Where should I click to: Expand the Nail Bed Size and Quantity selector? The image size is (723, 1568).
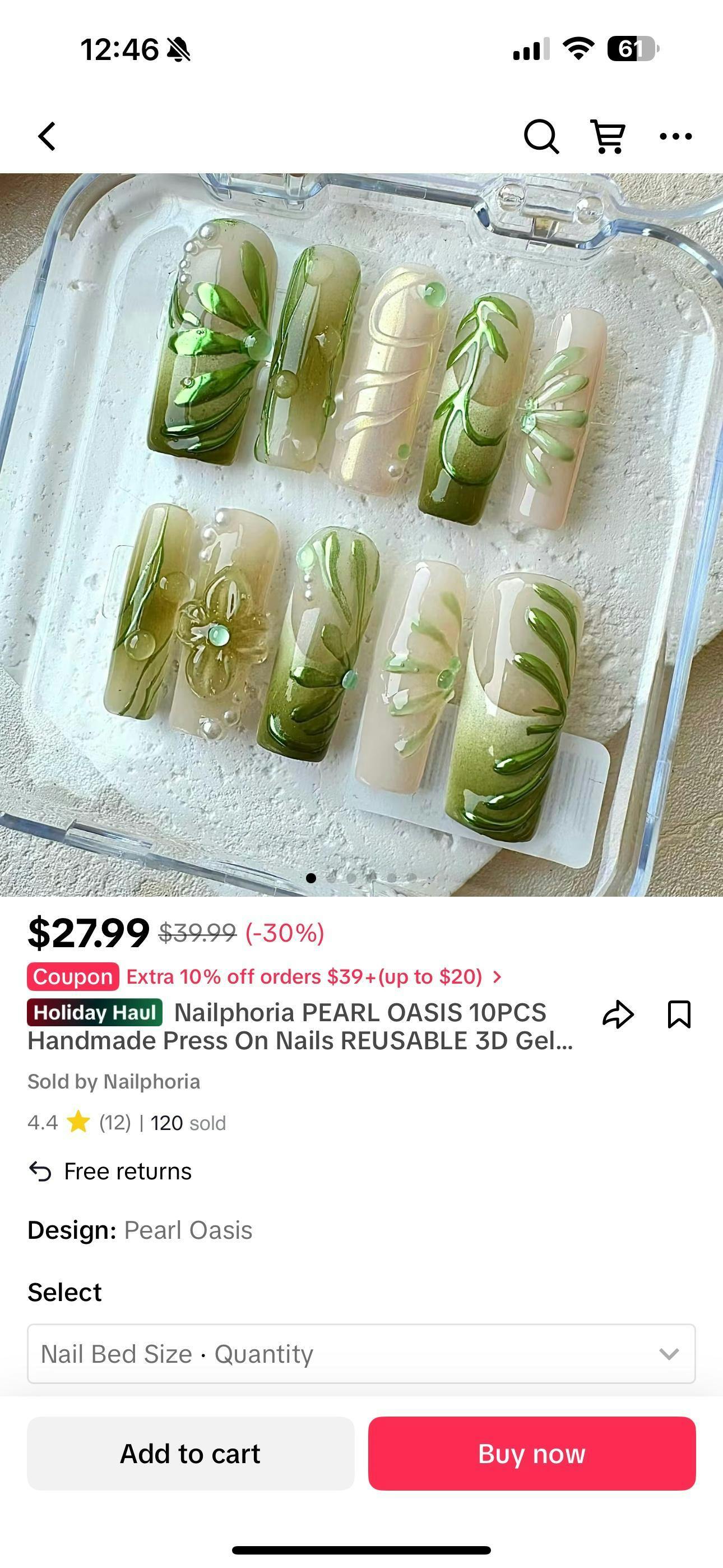click(361, 1353)
